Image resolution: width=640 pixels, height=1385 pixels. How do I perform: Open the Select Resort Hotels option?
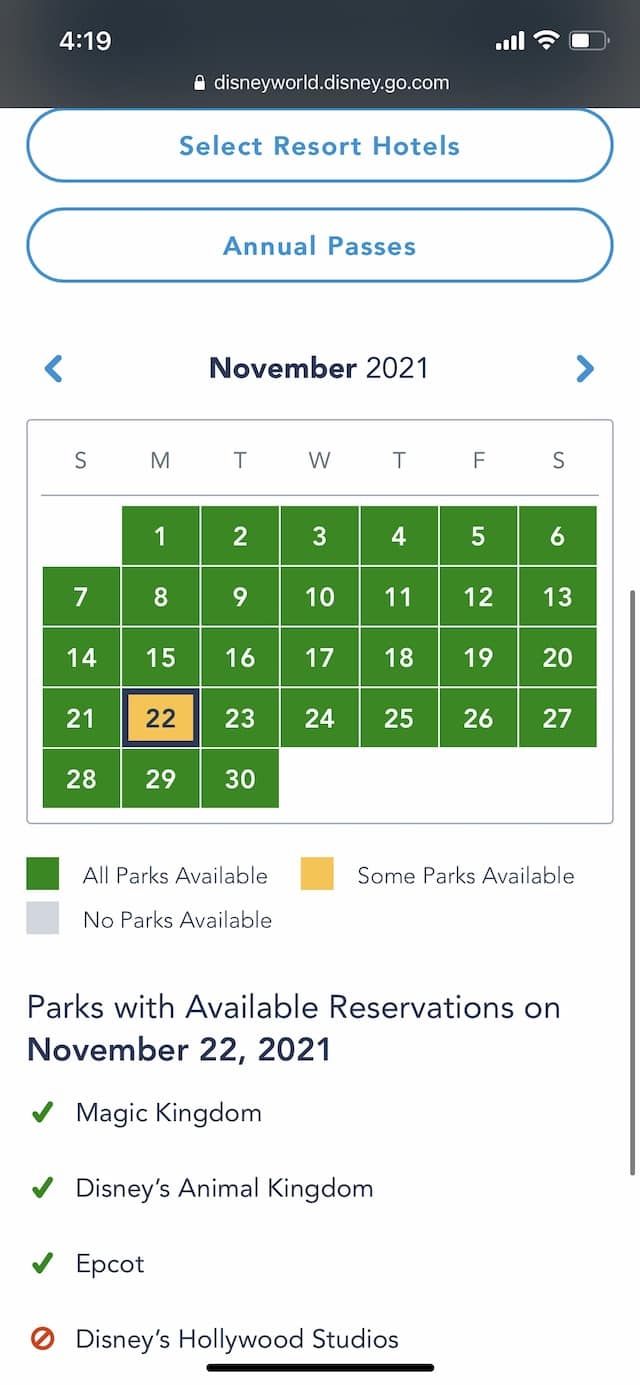pos(319,146)
